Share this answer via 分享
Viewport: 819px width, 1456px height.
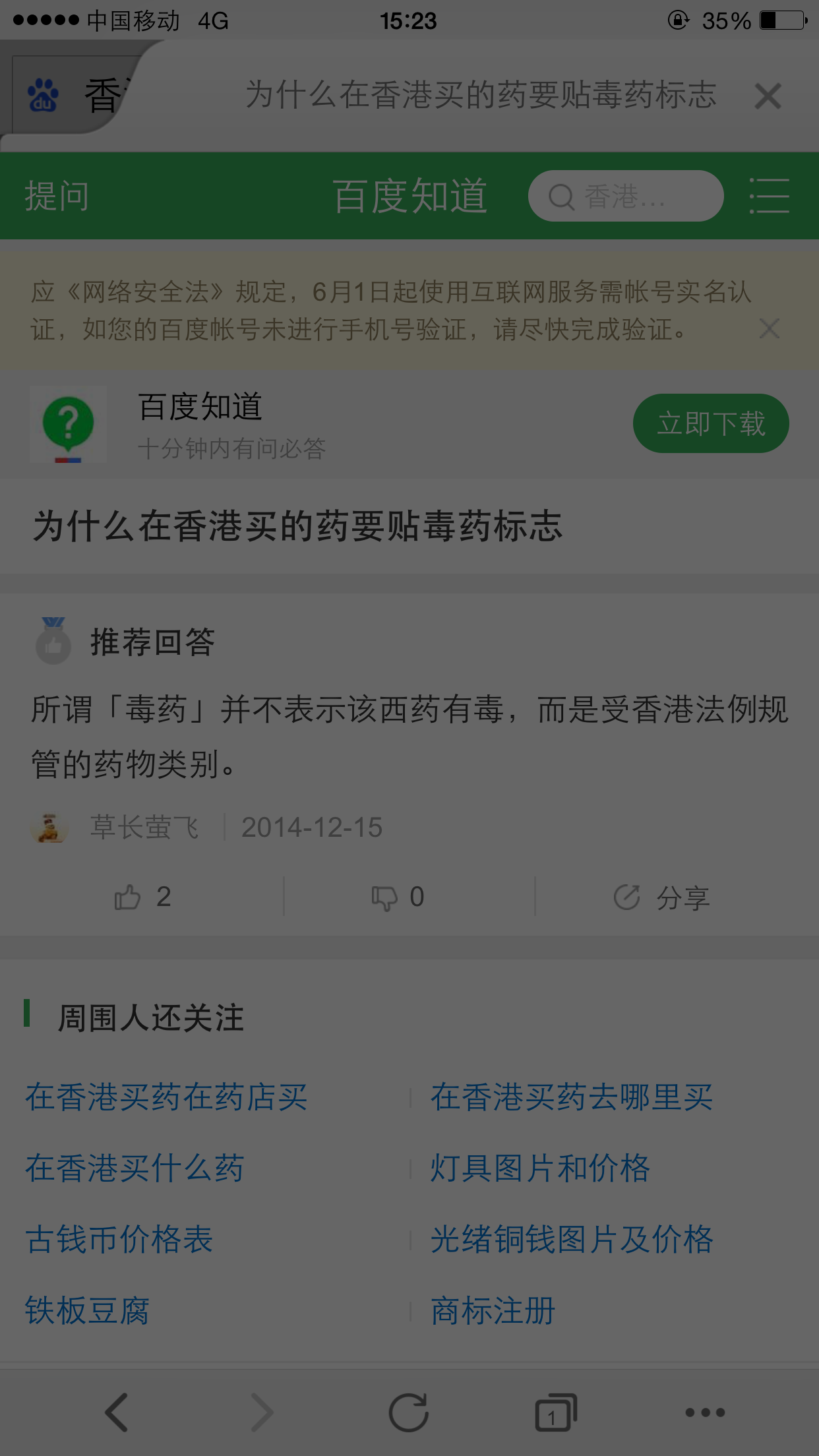tap(662, 897)
